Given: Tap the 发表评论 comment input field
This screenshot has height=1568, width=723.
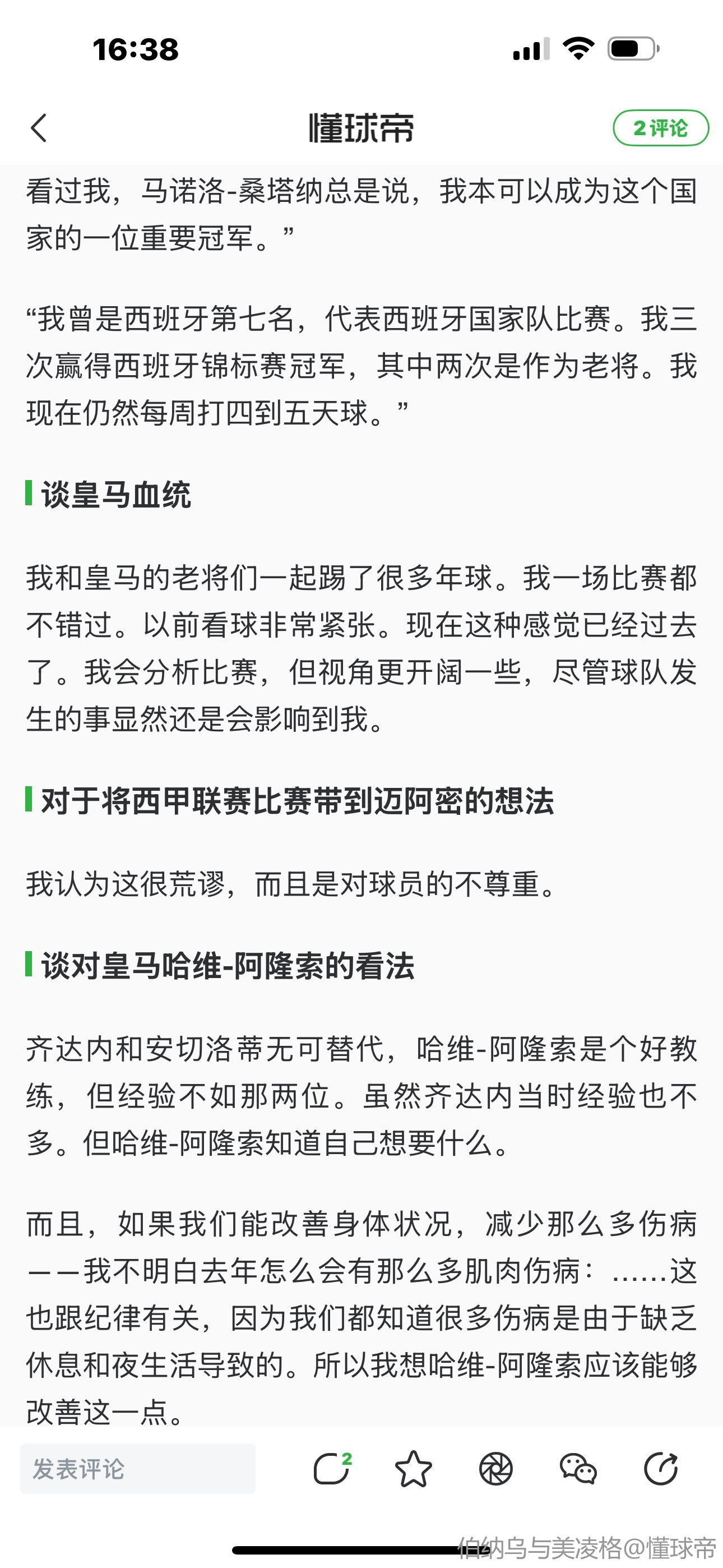Looking at the screenshot, I should (137, 1469).
